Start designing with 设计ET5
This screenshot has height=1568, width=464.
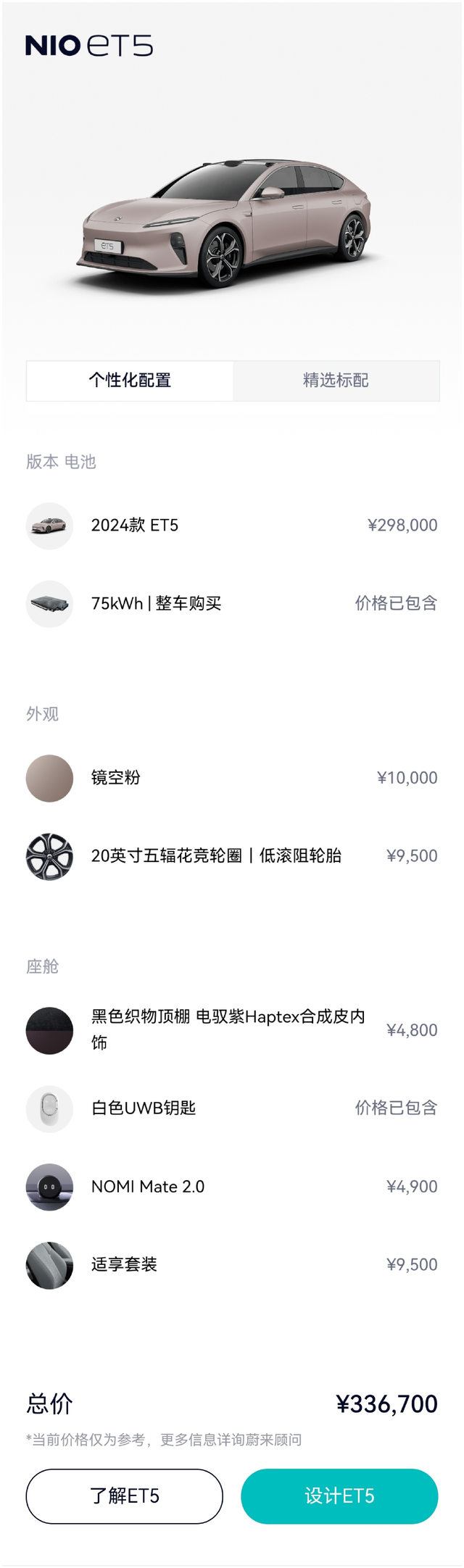(339, 1496)
